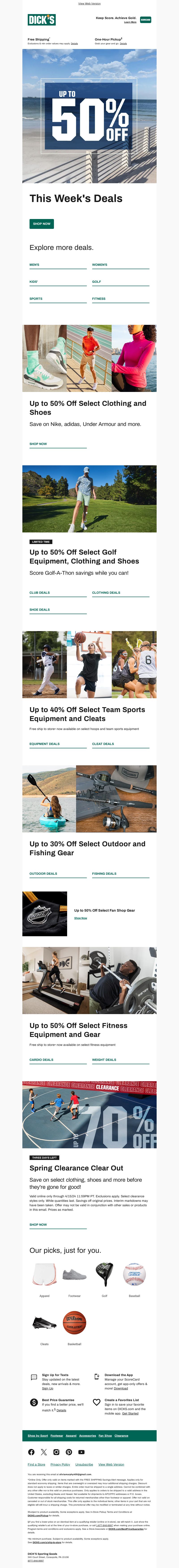
Task: Open the Women's deals link
Action: tap(99, 265)
